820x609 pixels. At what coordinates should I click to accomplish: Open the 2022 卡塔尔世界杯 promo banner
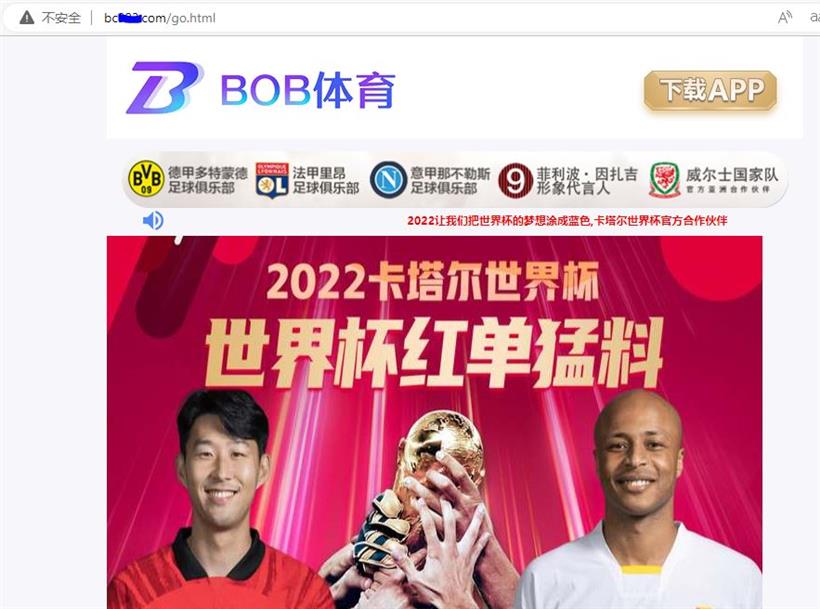pyautogui.click(x=434, y=420)
